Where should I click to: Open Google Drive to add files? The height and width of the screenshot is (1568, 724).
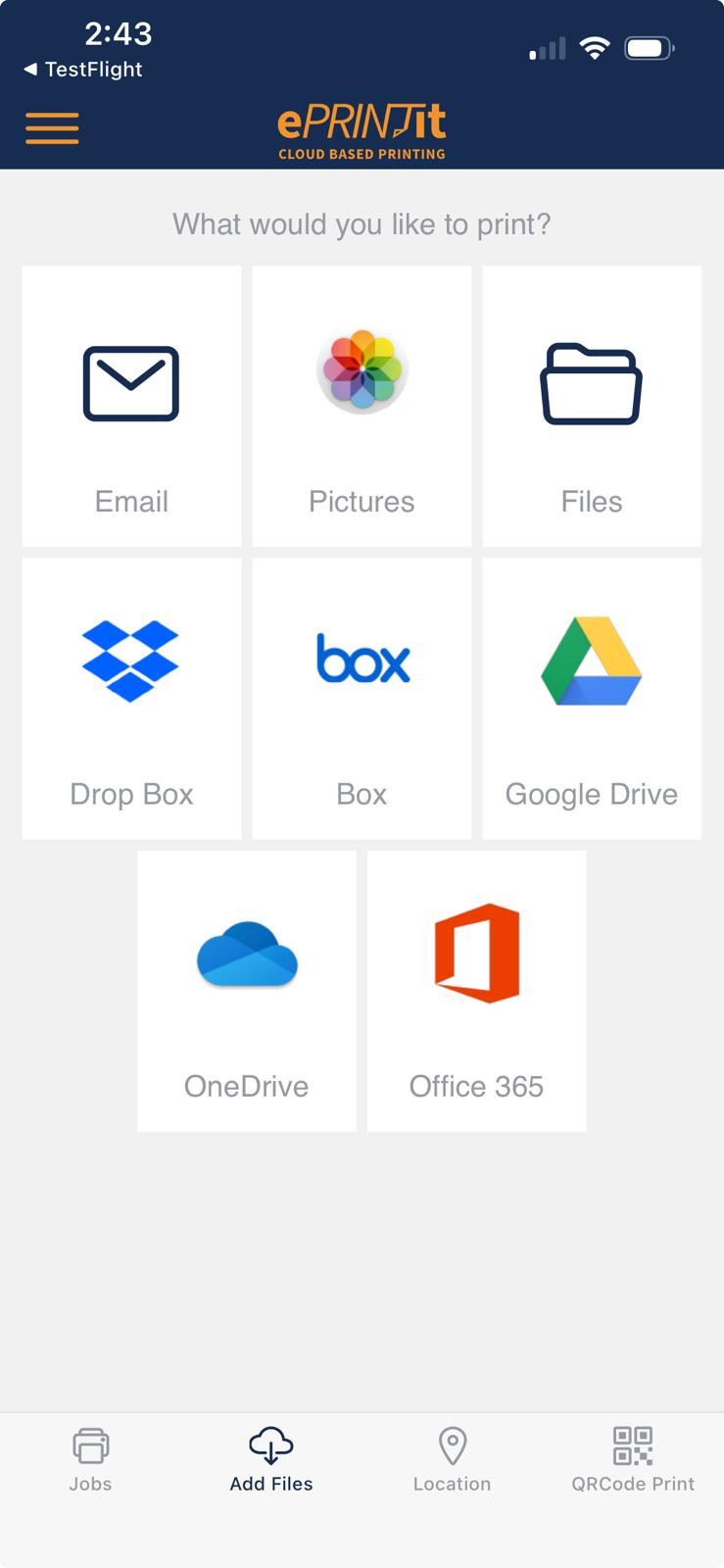[x=592, y=698]
